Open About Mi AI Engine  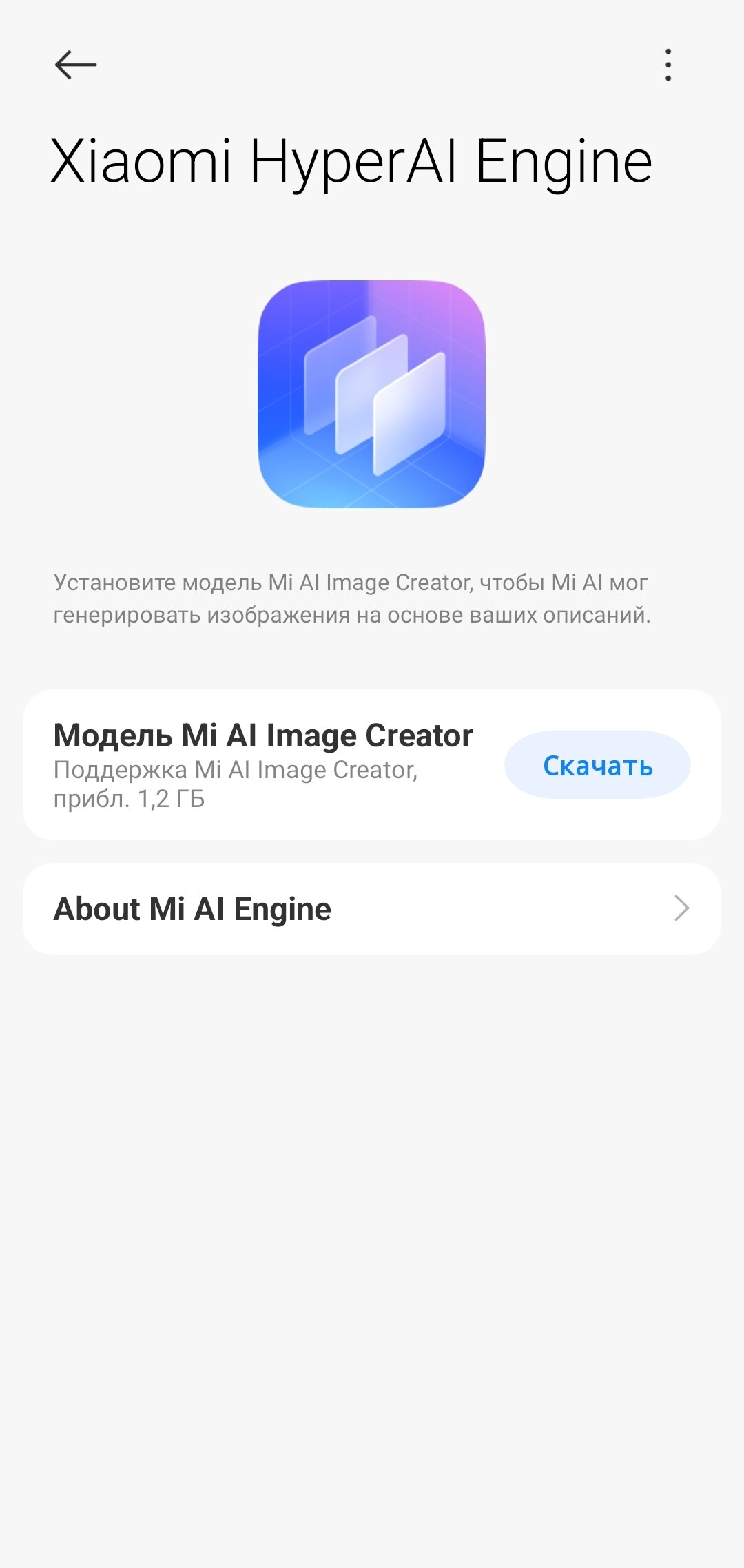click(372, 909)
